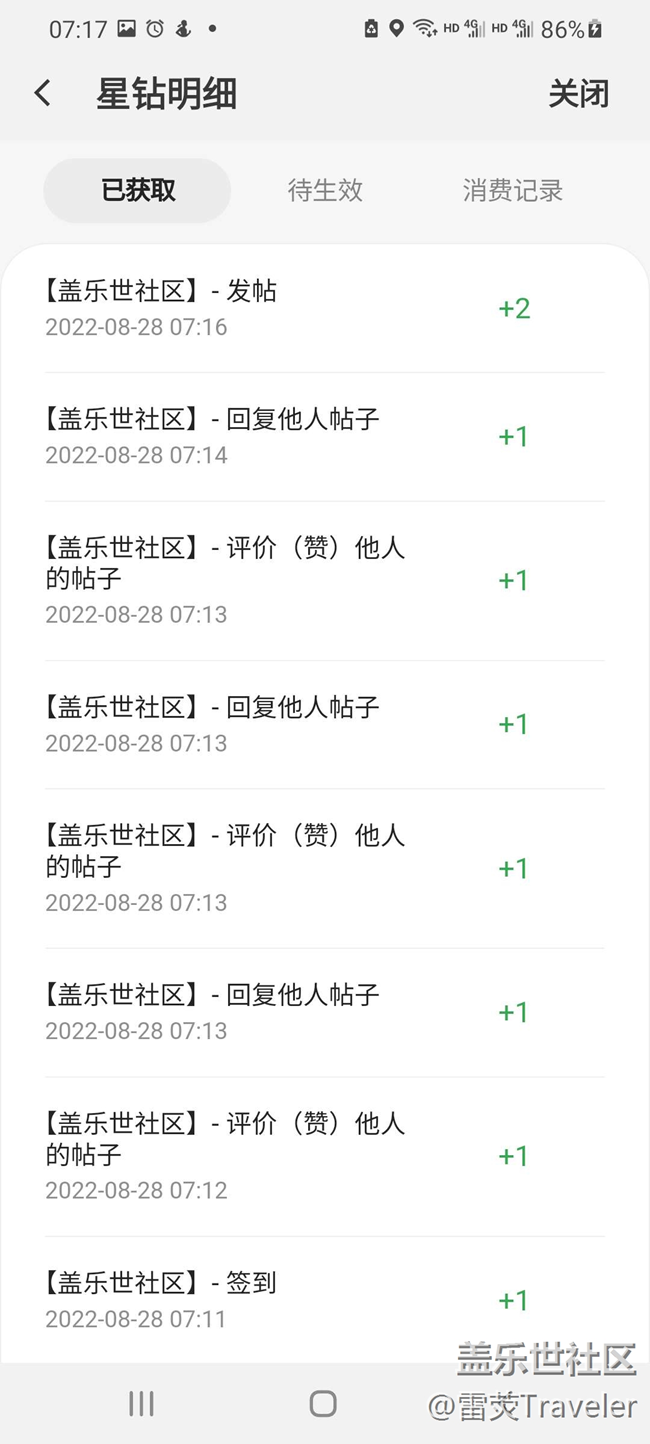This screenshot has height=1444, width=650.
Task: Open the 消费记录 tab
Action: click(512, 190)
